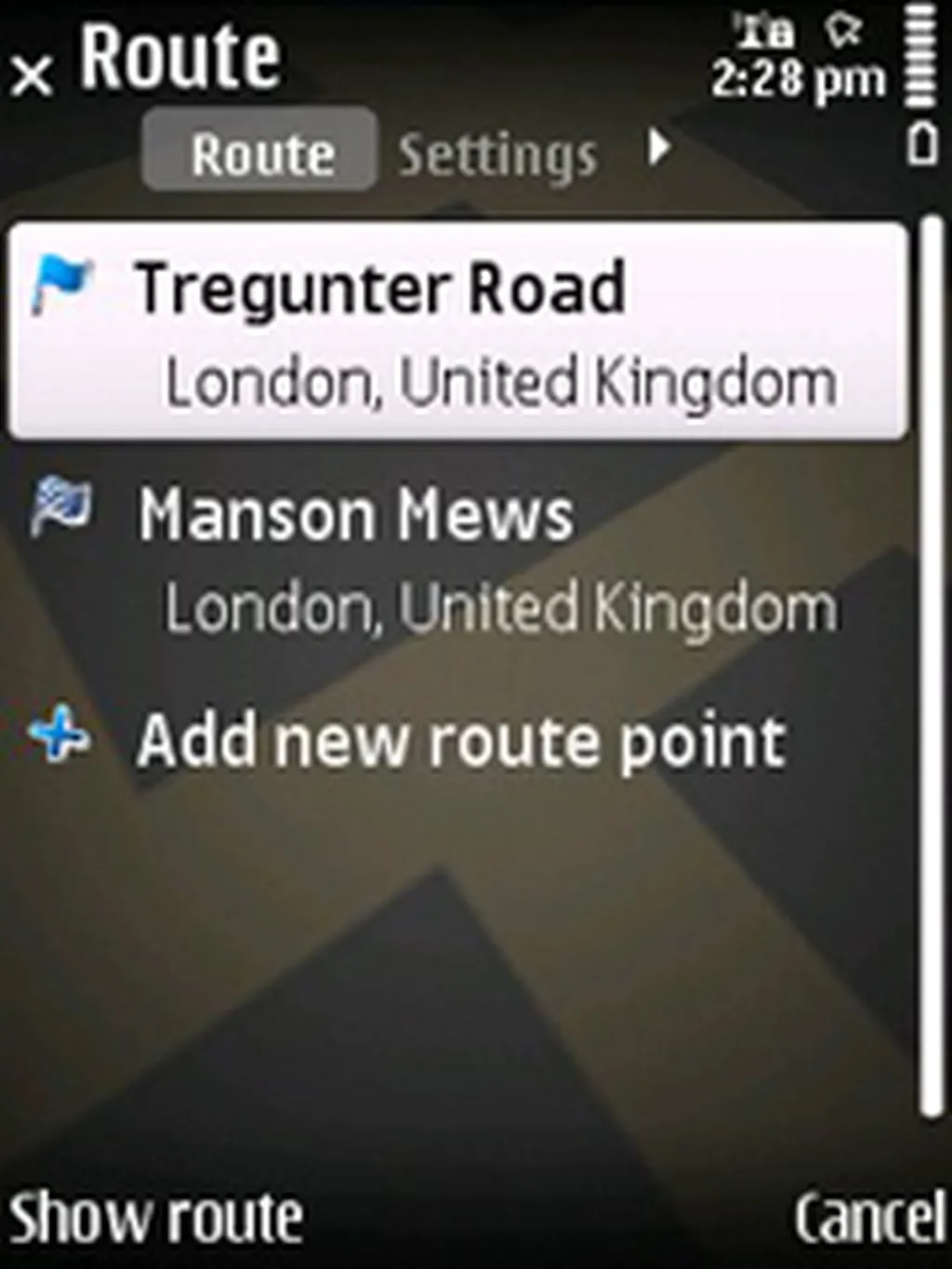Open the Tregunter Road route point
952x1269 pixels.
click(x=457, y=331)
